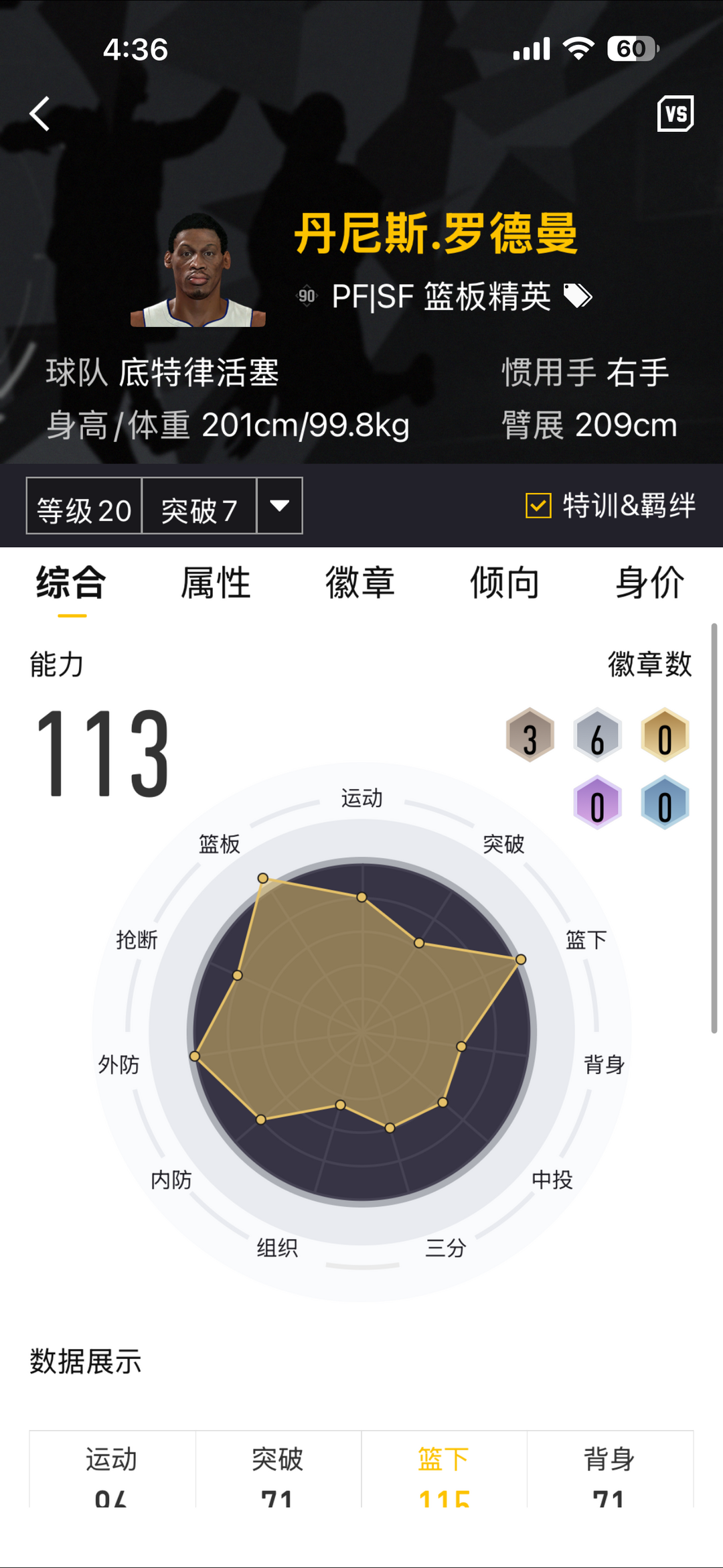723x1568 pixels.
Task: Select the 综合 tab
Action: (72, 582)
